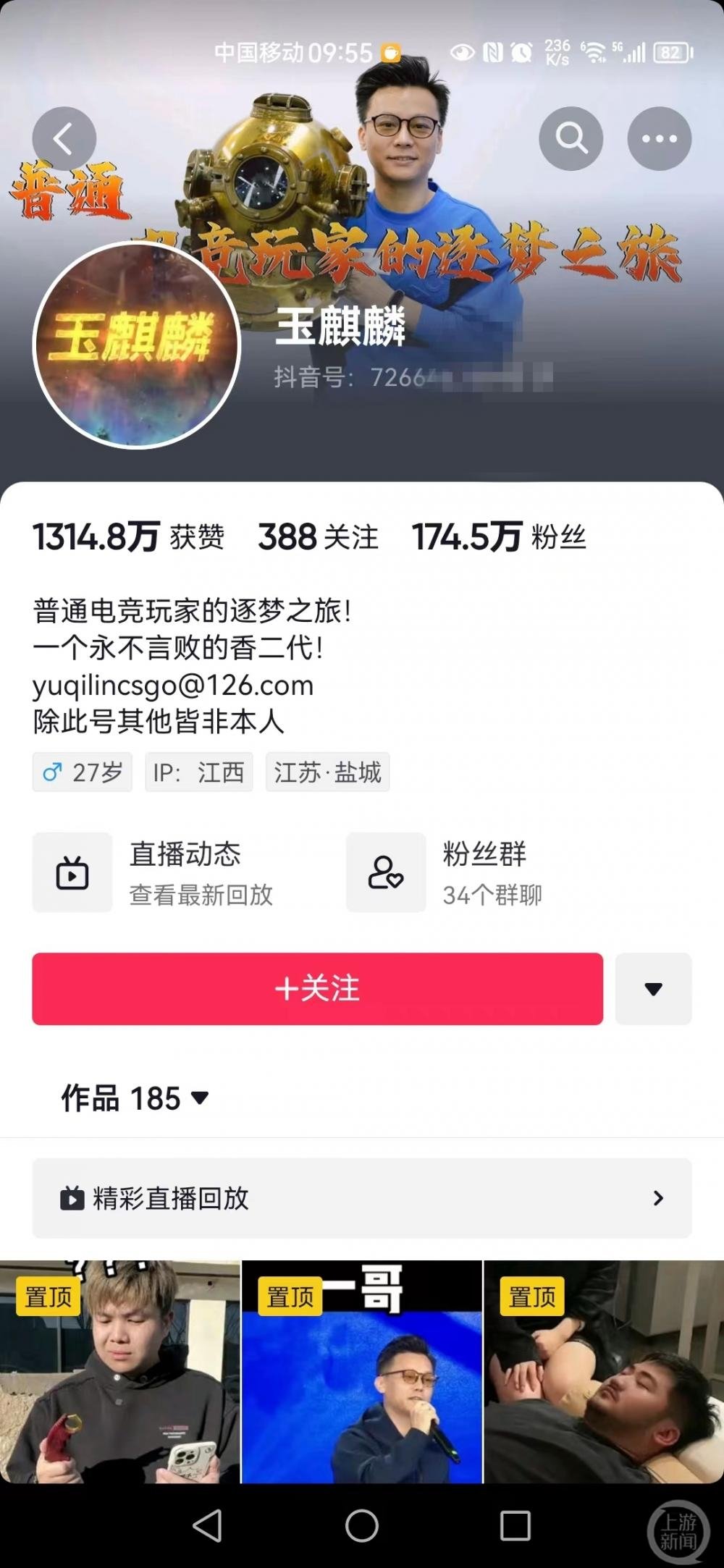Play the pinned video of the sleeping man
This screenshot has width=724, height=1568.
pos(604,1372)
